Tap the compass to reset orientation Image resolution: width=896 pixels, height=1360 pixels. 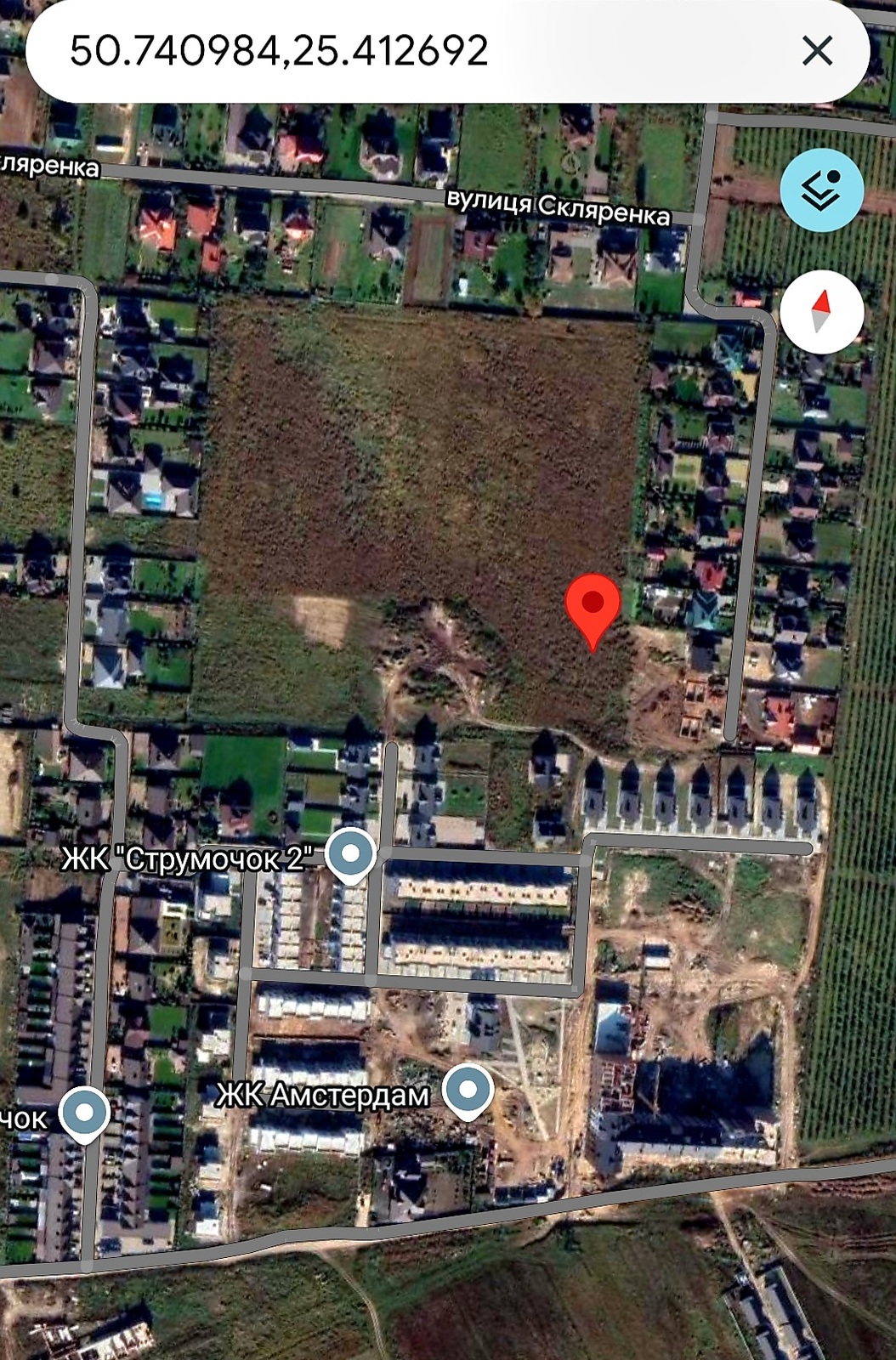tap(822, 312)
